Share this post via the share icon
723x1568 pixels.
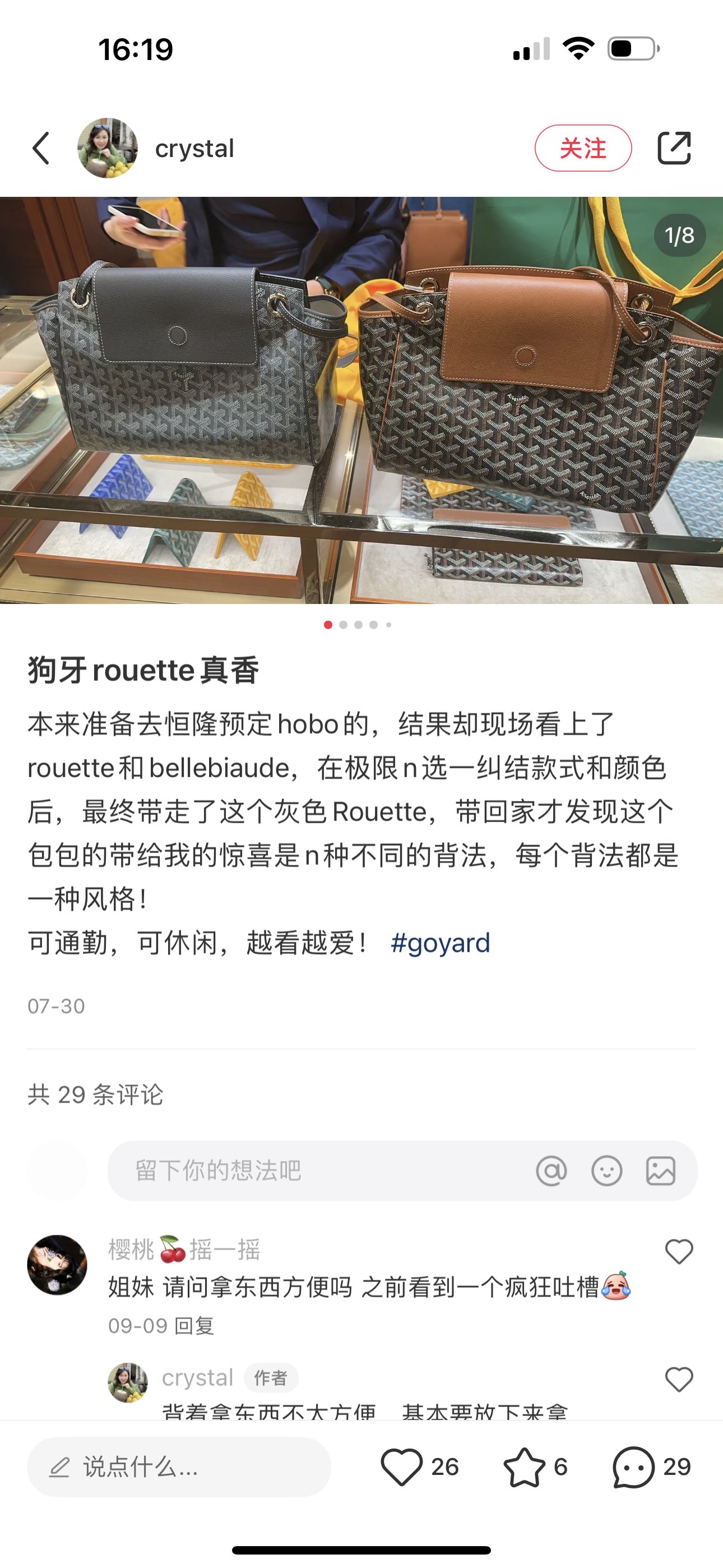tap(674, 148)
